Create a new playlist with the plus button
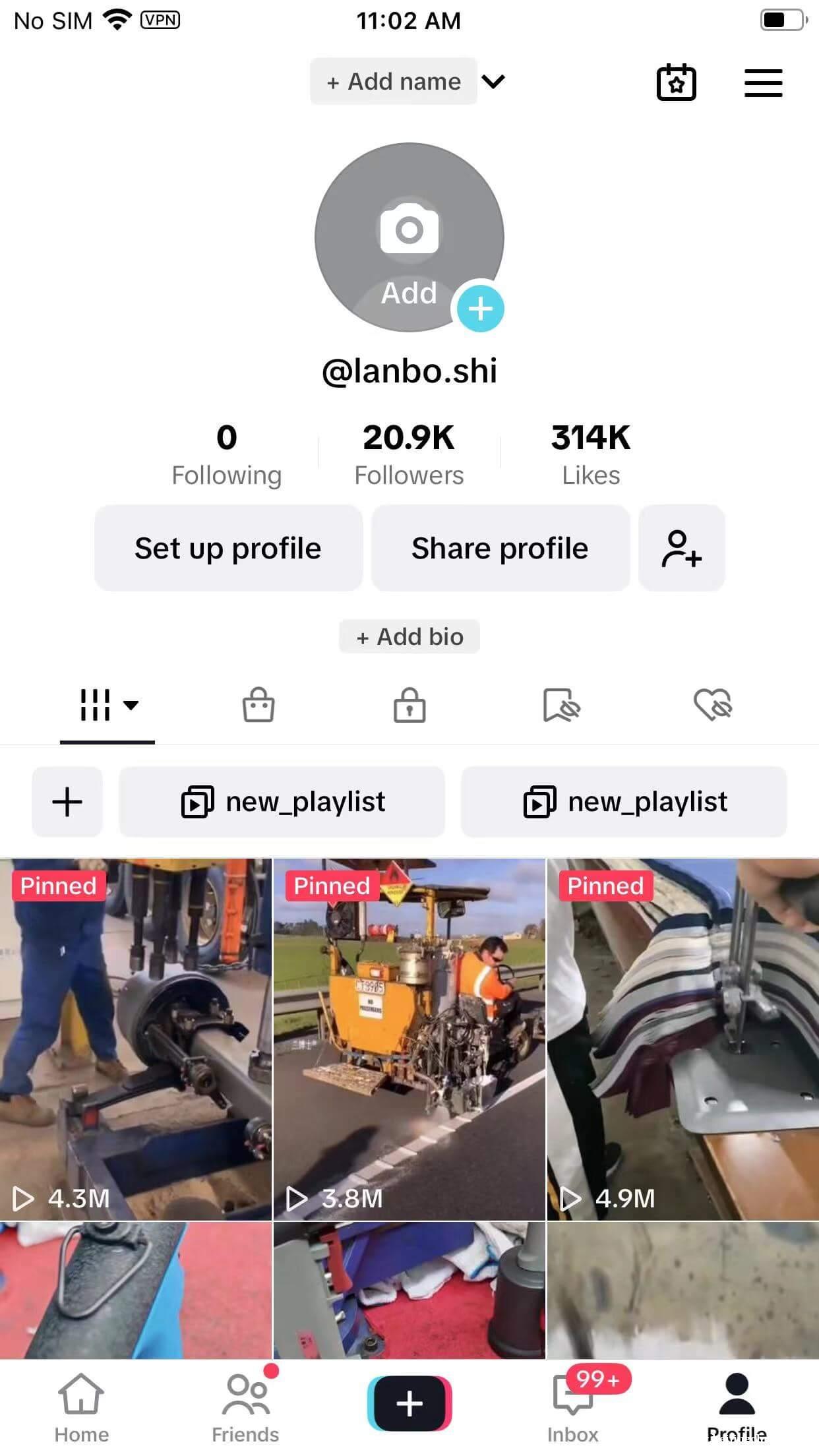The image size is (819, 1456). (67, 802)
